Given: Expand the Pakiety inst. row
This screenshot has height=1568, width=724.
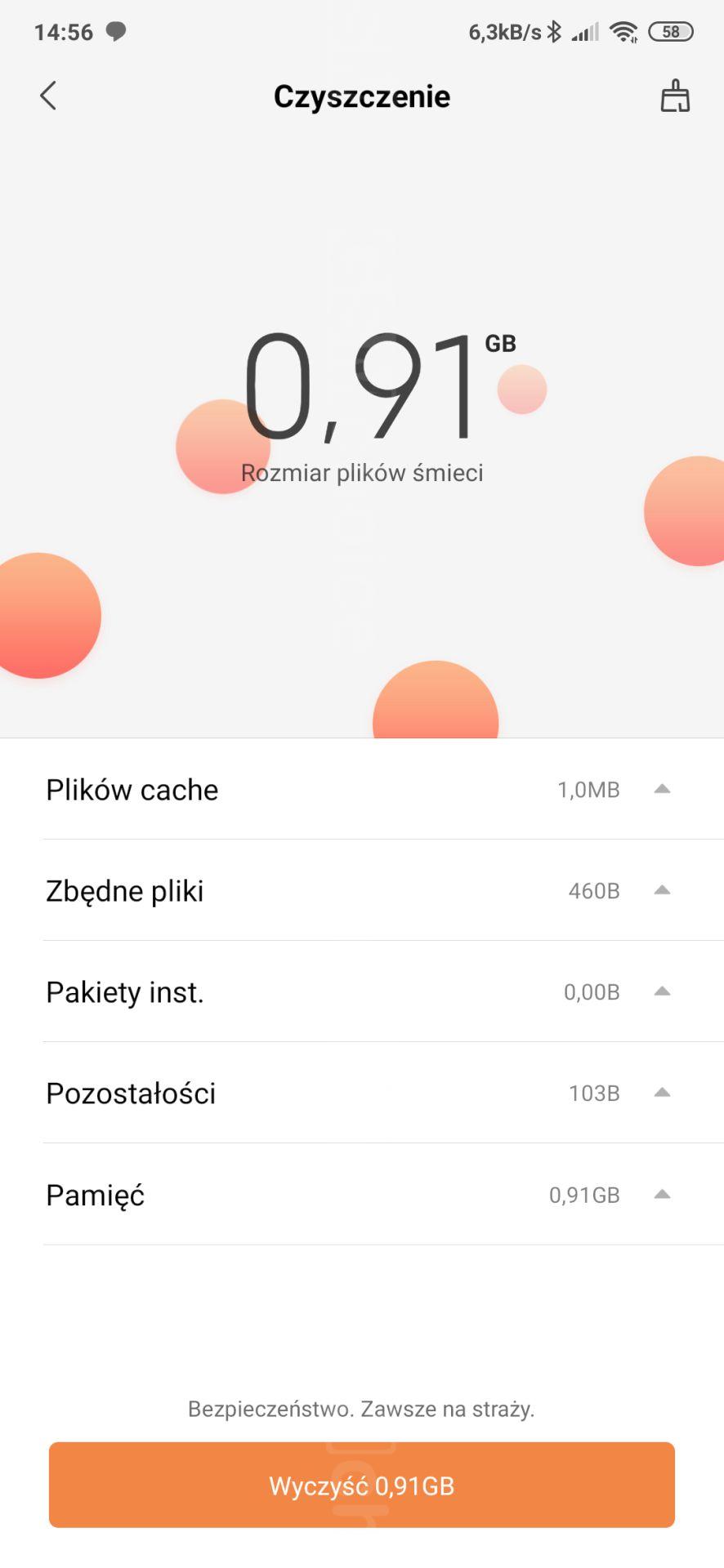Looking at the screenshot, I should coord(362,991).
